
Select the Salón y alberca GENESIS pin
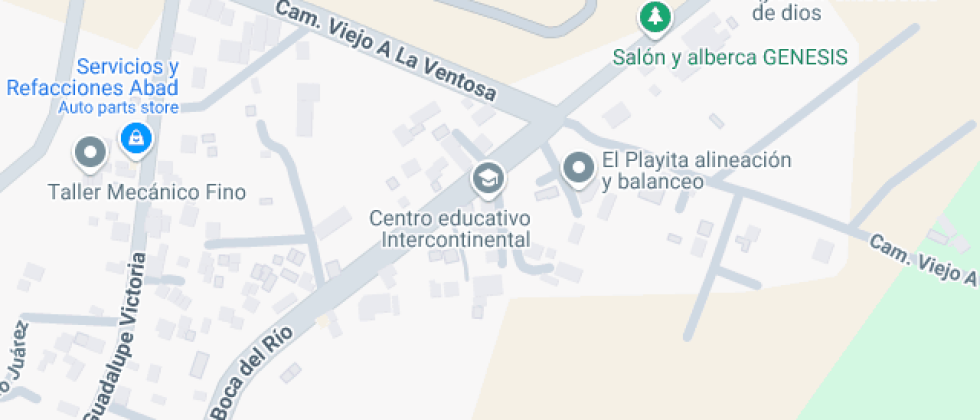[x=654, y=17]
